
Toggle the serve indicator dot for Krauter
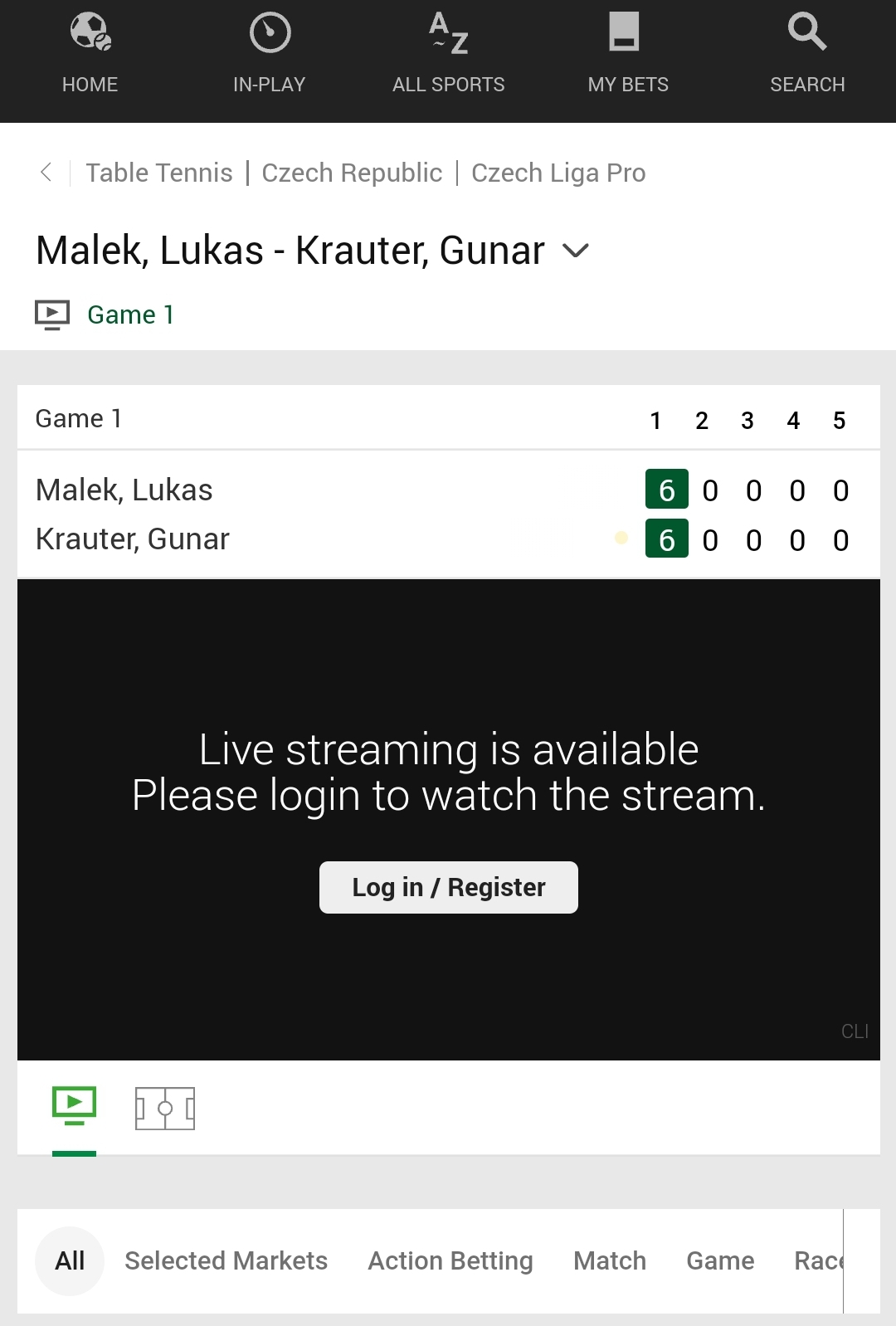[x=621, y=538]
